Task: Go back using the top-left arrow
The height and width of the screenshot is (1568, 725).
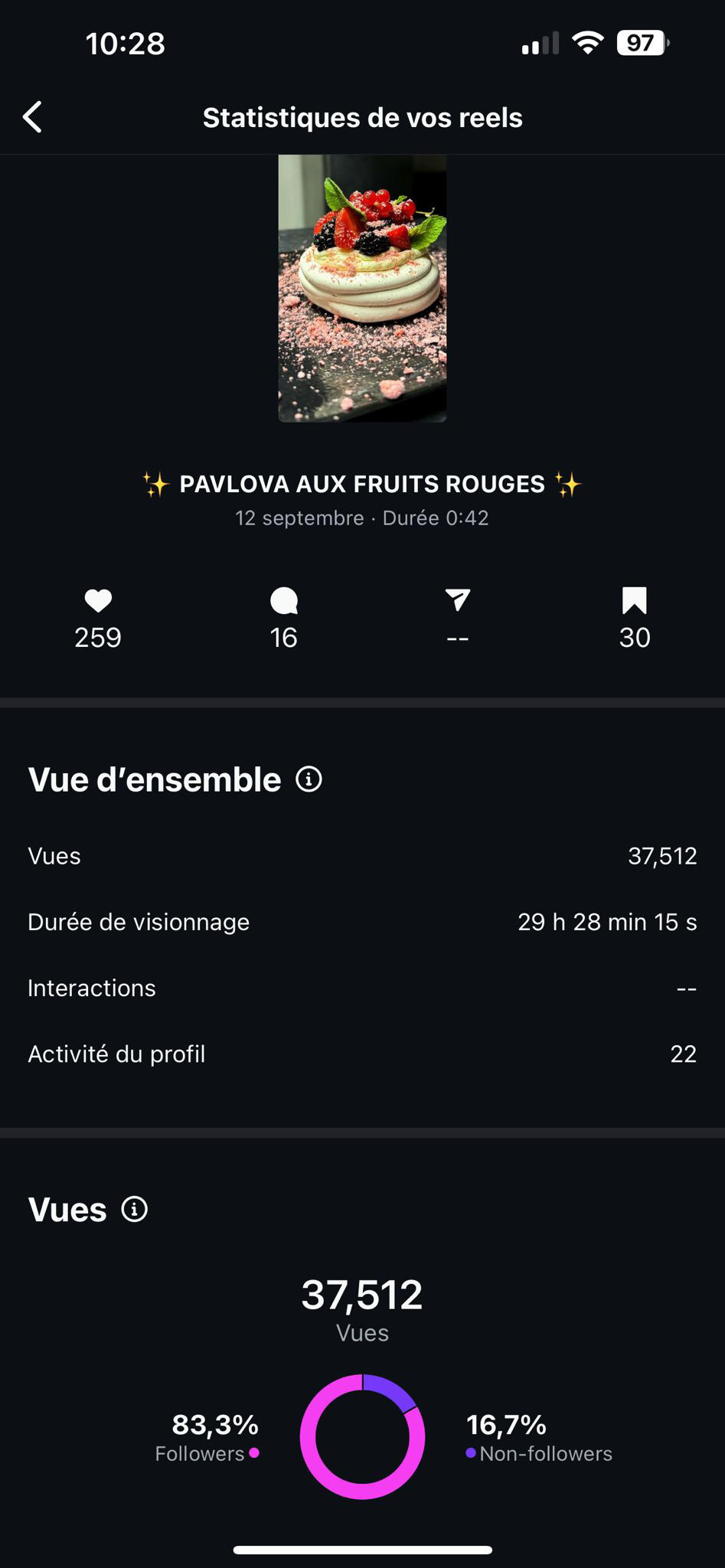Action: tap(32, 117)
